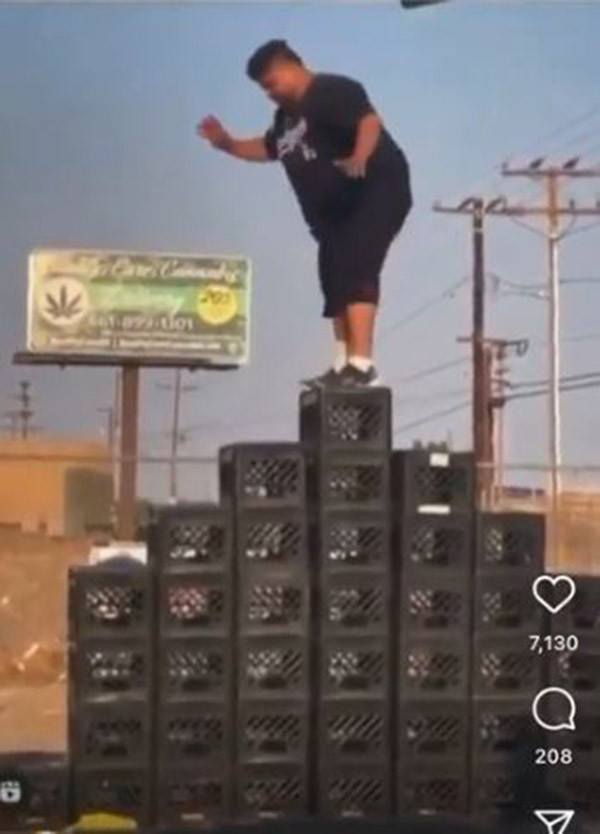Like this reel with the heart icon
This screenshot has width=600, height=834.
[x=553, y=595]
